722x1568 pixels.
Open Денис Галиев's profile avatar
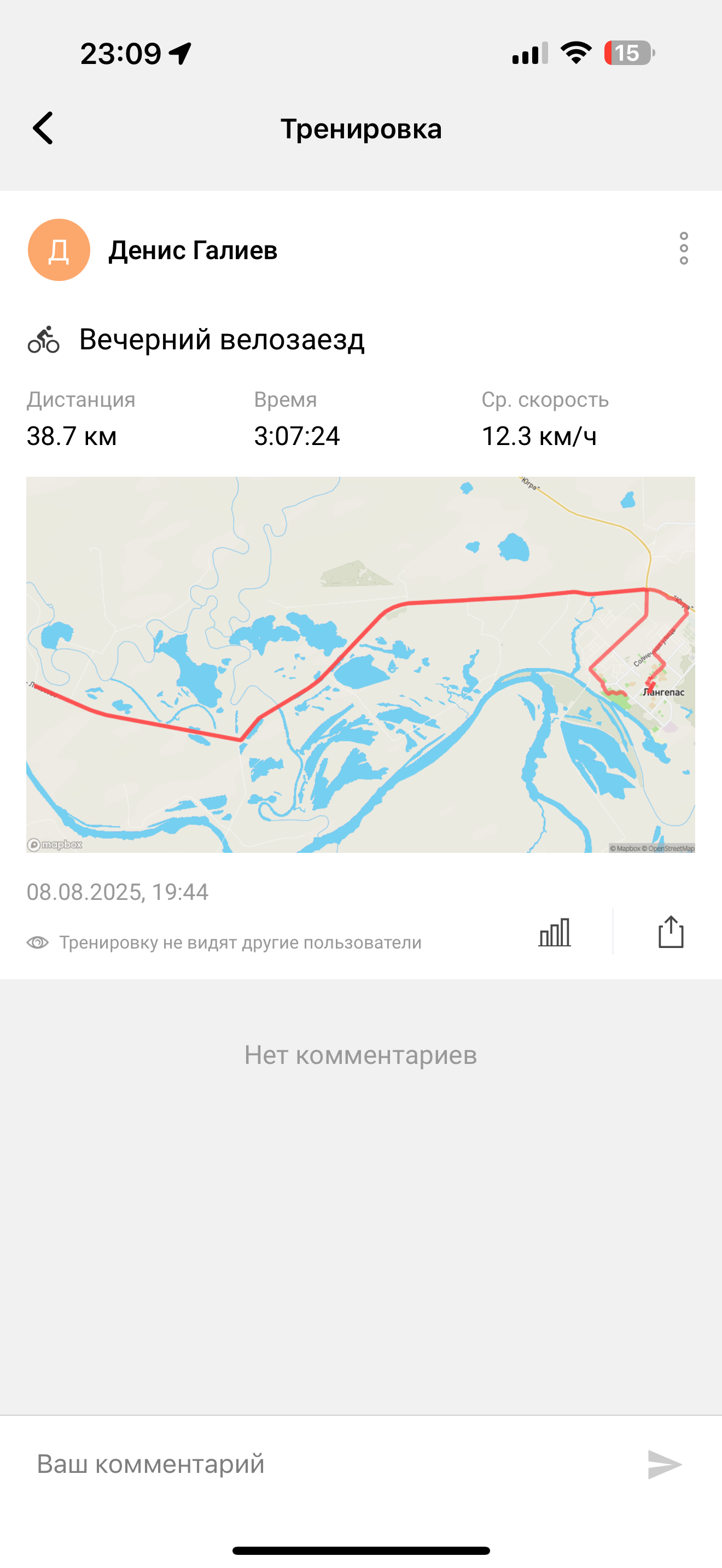coord(59,249)
